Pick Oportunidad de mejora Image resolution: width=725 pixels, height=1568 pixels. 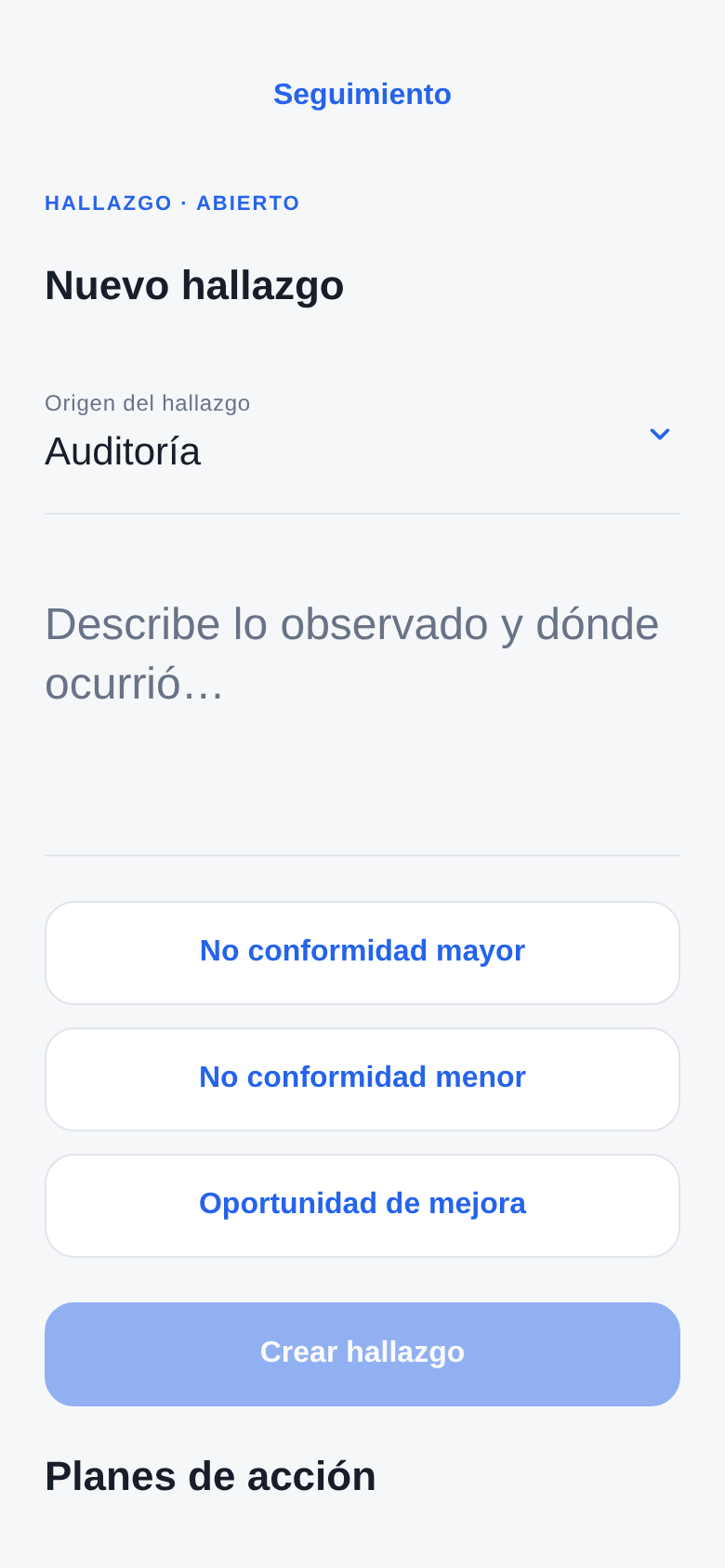point(362,1206)
